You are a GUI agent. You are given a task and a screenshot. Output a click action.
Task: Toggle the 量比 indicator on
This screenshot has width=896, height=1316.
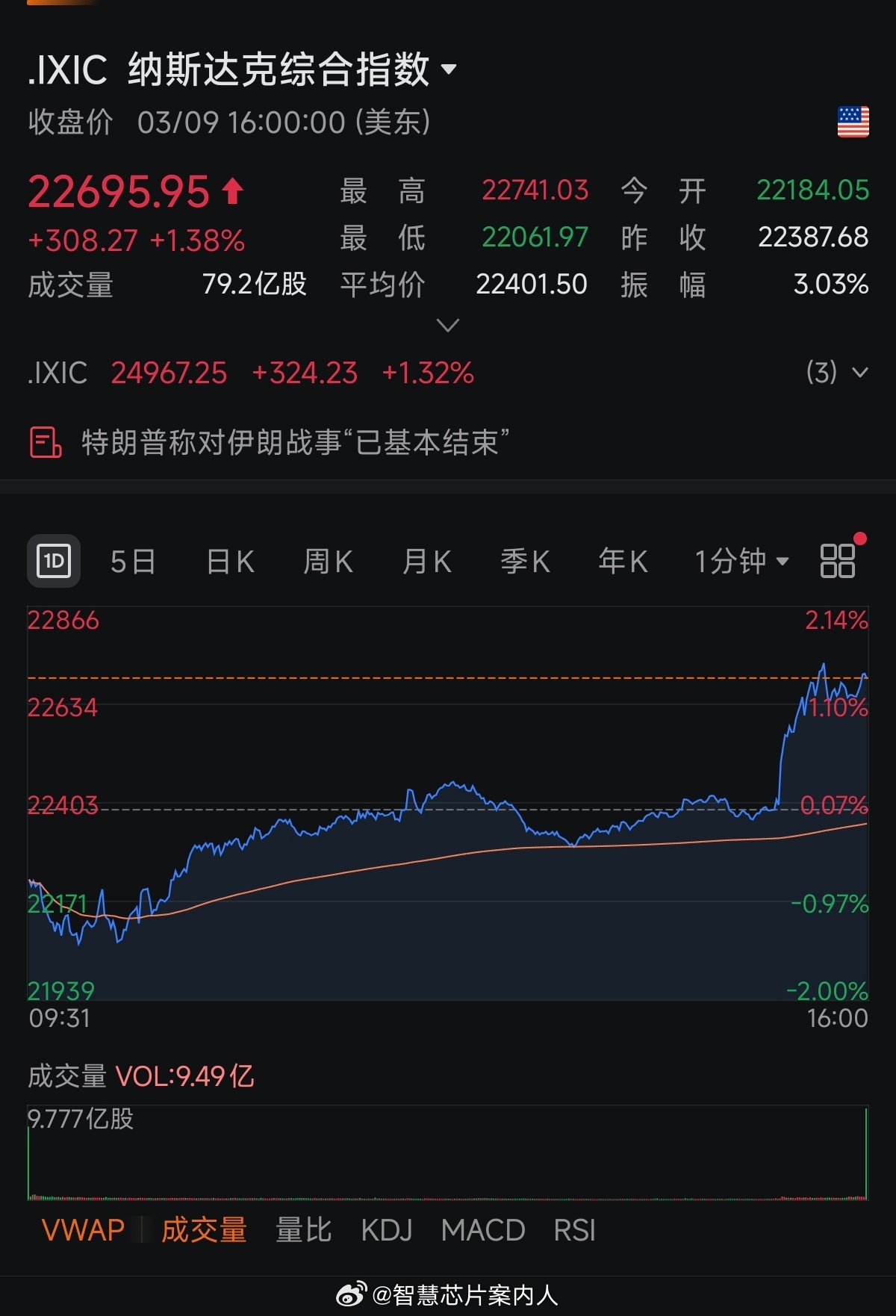coord(302,1229)
